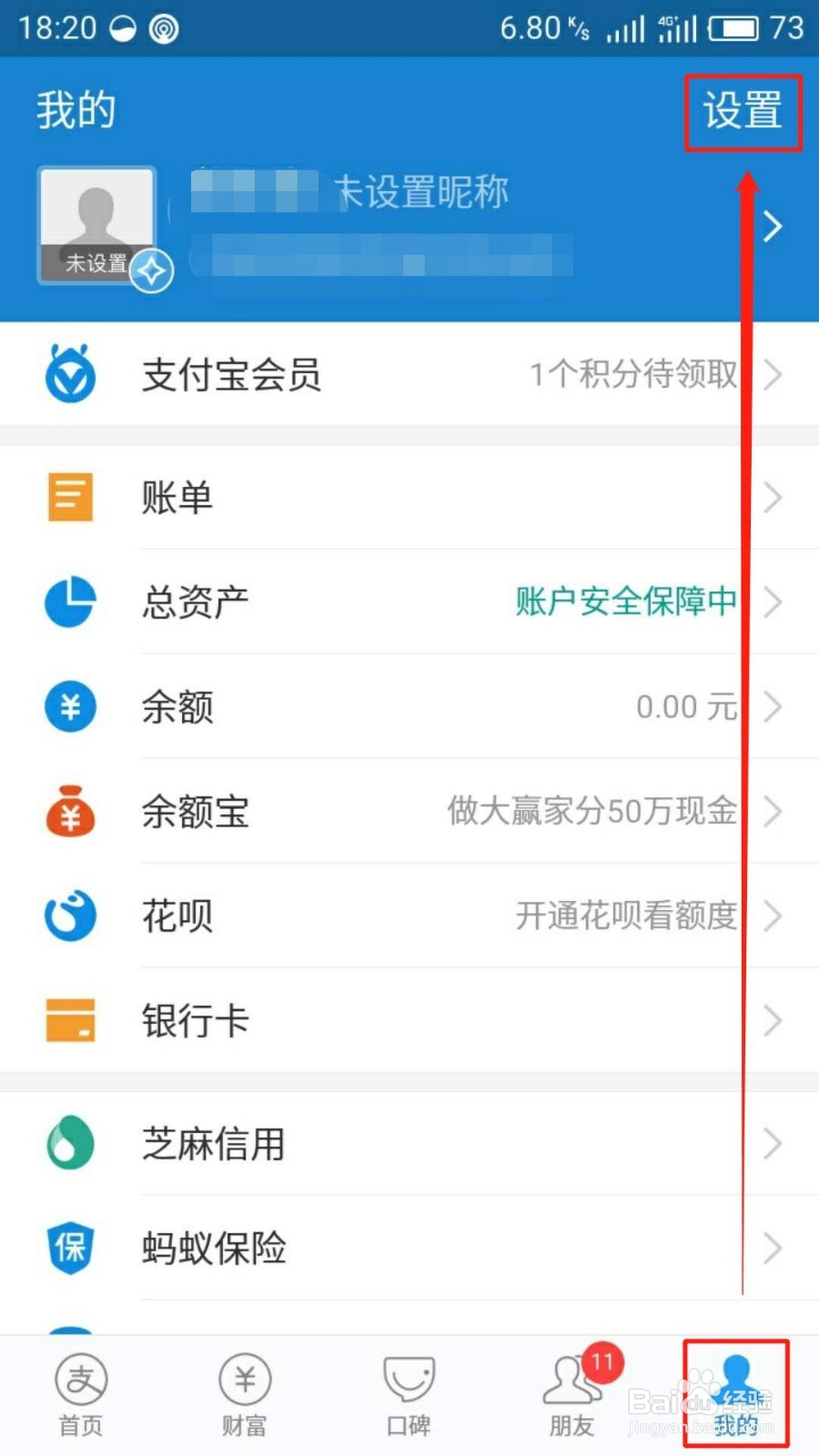View the 总资产 pie chart icon
The width and height of the screenshot is (819, 1456).
71,602
